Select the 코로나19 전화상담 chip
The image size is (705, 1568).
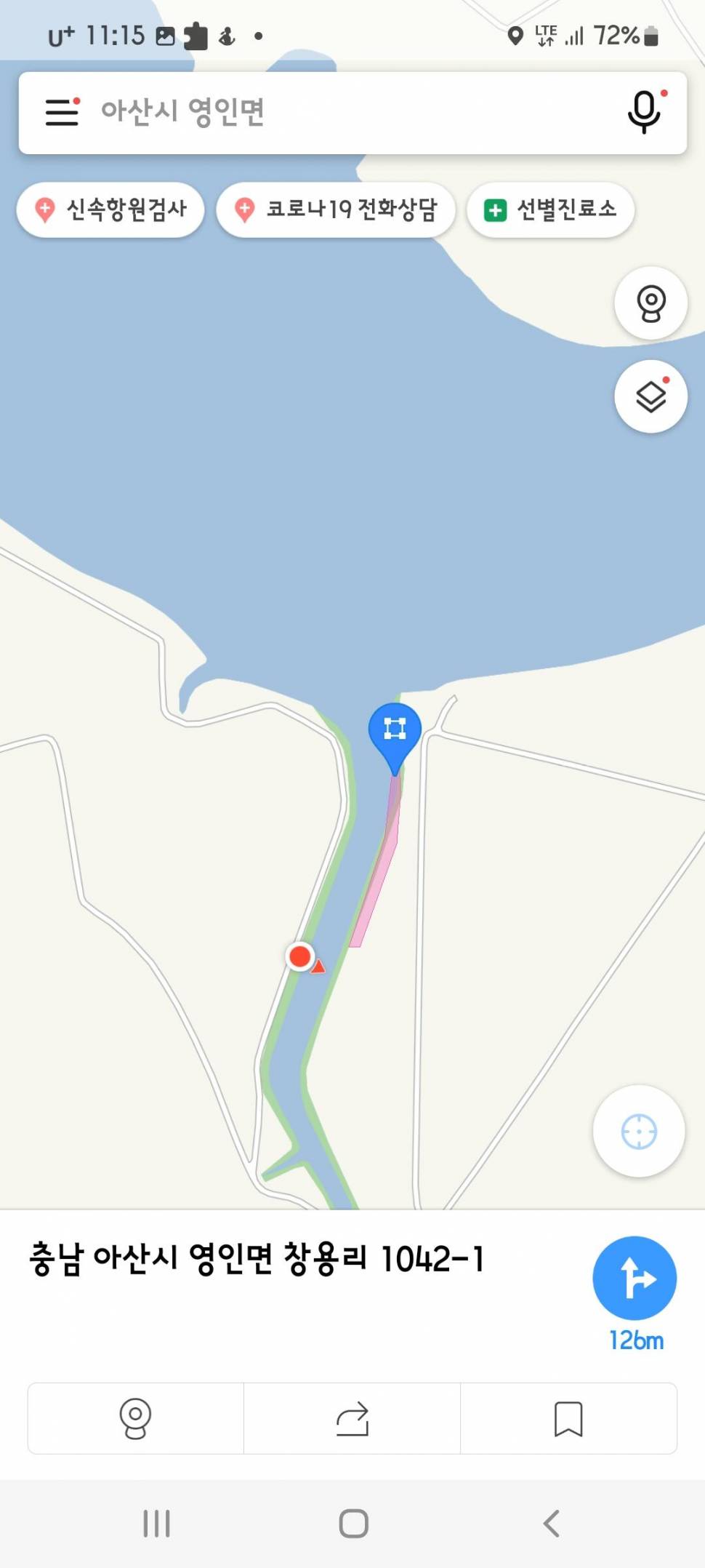pos(336,209)
